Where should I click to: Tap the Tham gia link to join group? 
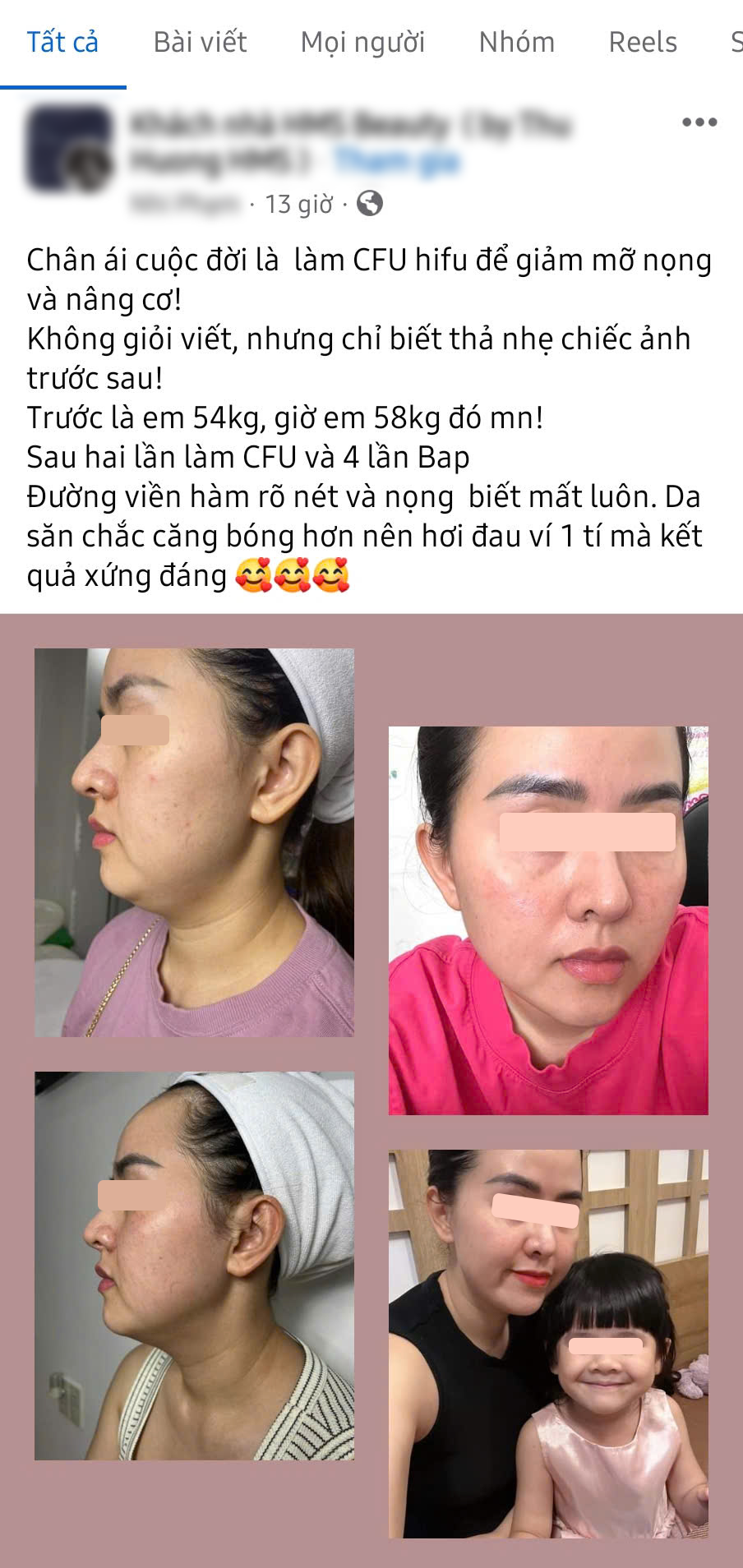click(396, 161)
